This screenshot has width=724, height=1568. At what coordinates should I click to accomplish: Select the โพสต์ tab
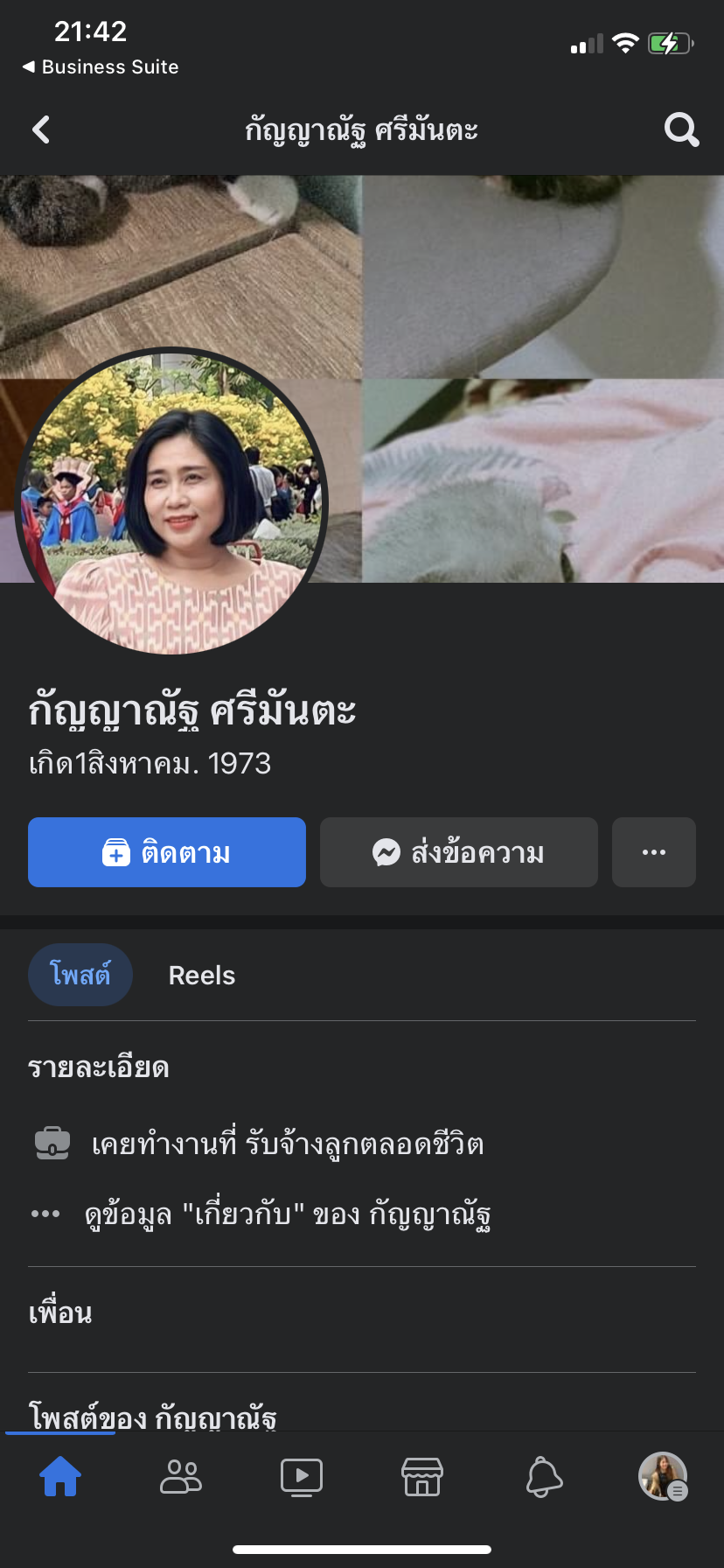point(80,975)
